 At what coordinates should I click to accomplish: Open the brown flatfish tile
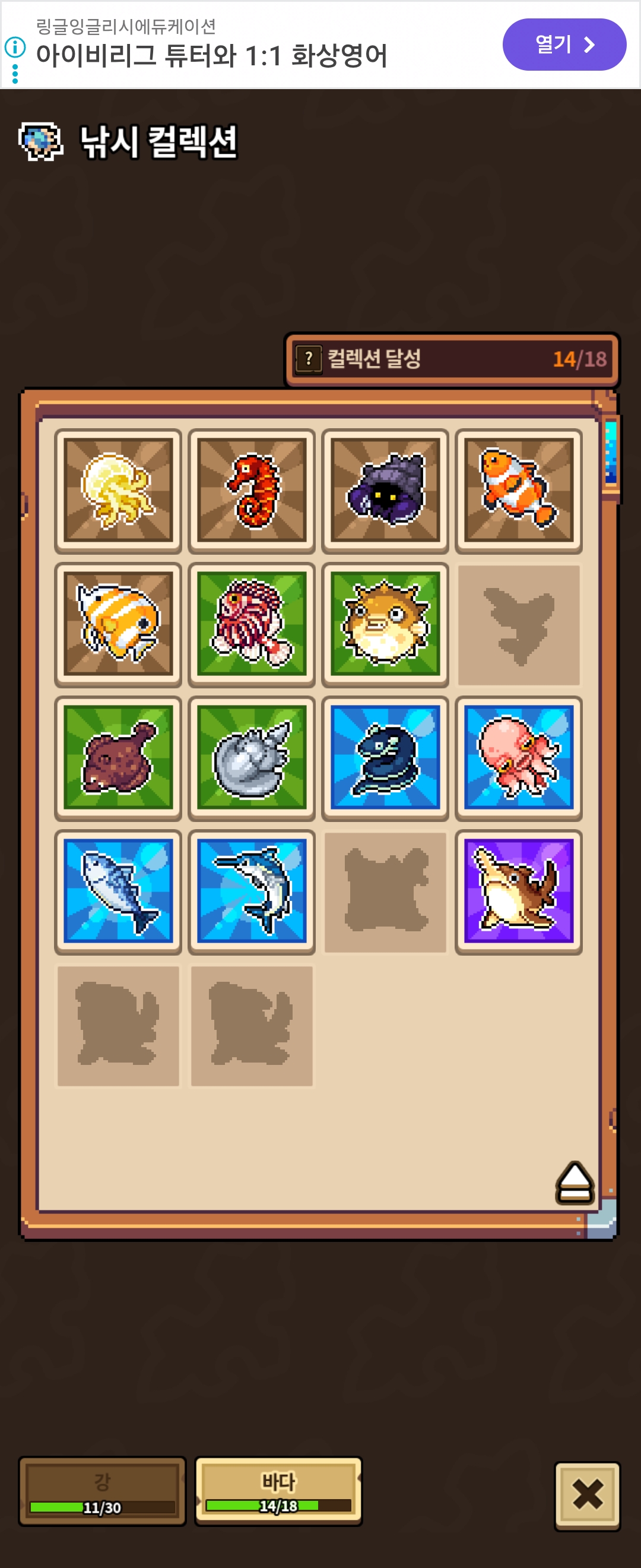tap(118, 758)
